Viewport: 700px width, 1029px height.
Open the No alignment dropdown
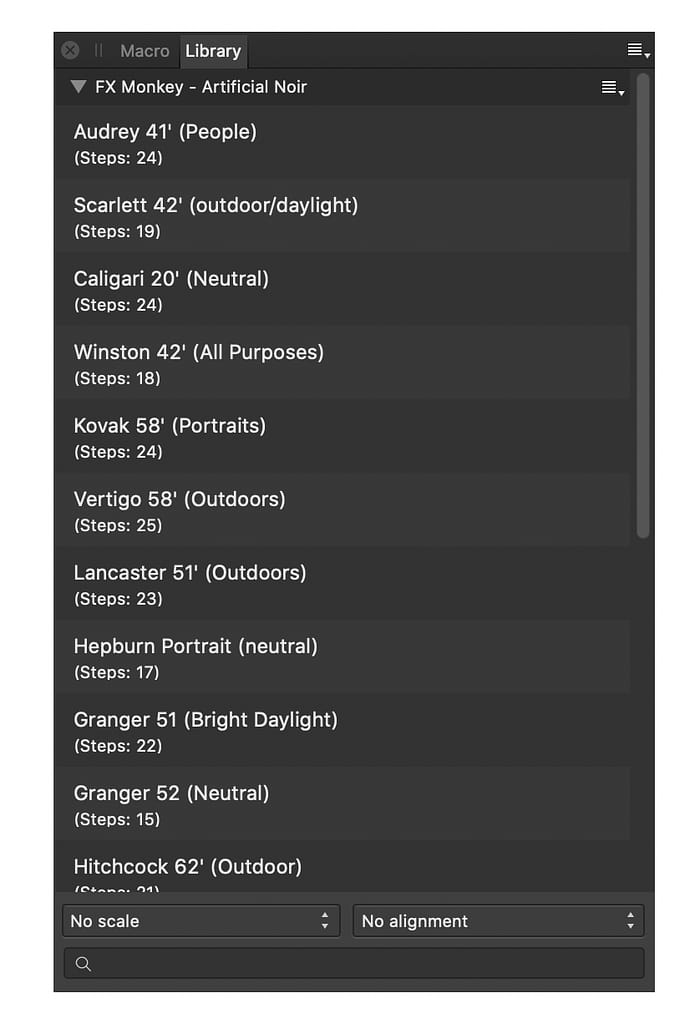click(x=498, y=921)
